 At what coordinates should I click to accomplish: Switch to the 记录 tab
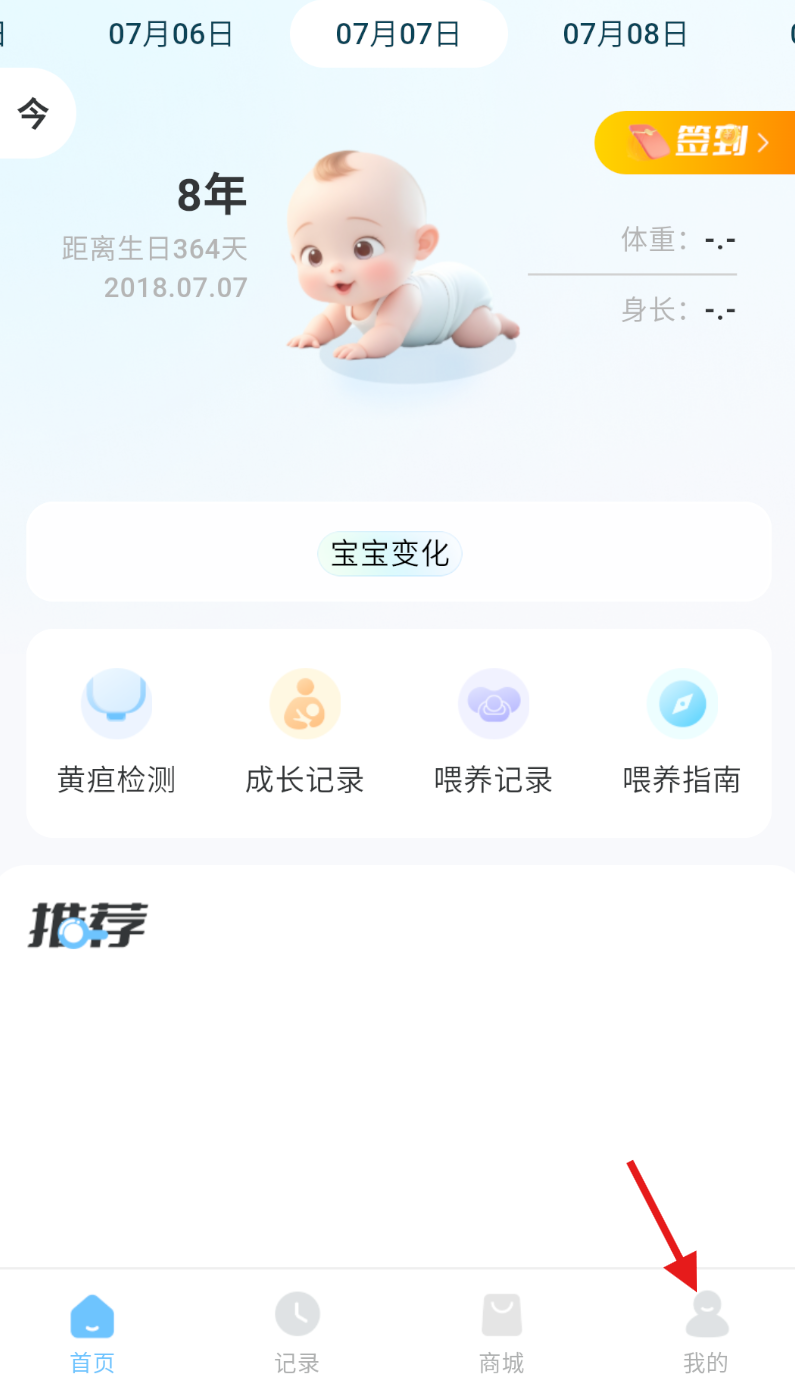(297, 1331)
